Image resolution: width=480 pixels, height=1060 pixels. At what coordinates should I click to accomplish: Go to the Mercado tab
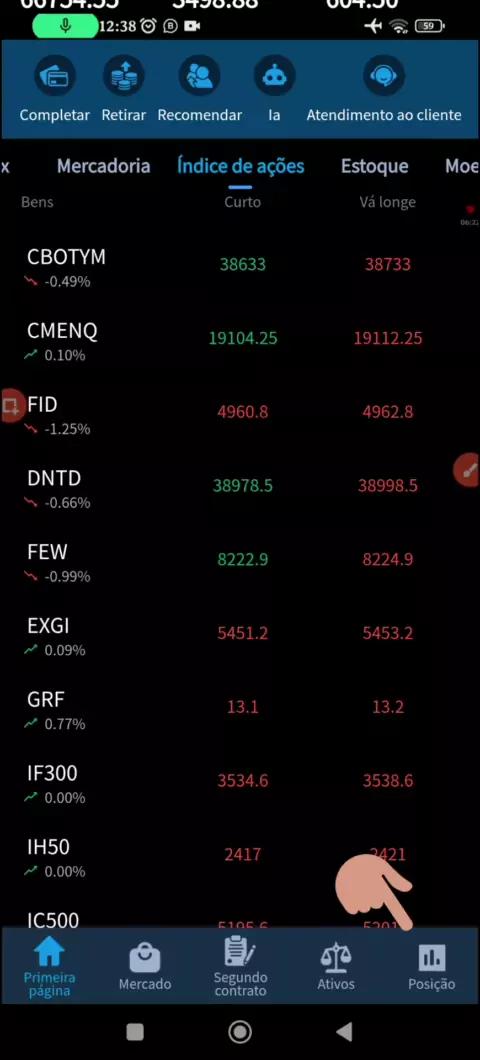tap(145, 967)
